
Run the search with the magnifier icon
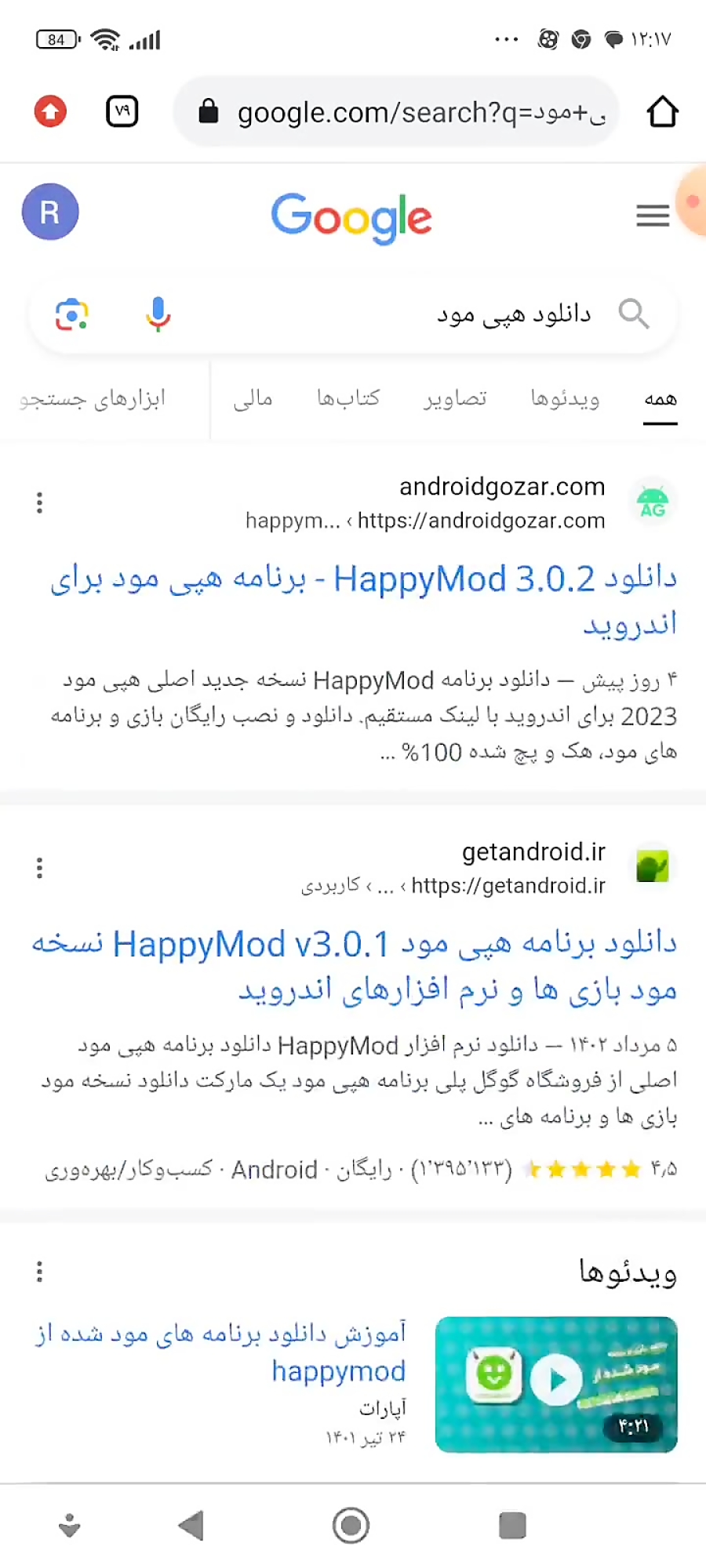pyautogui.click(x=633, y=314)
